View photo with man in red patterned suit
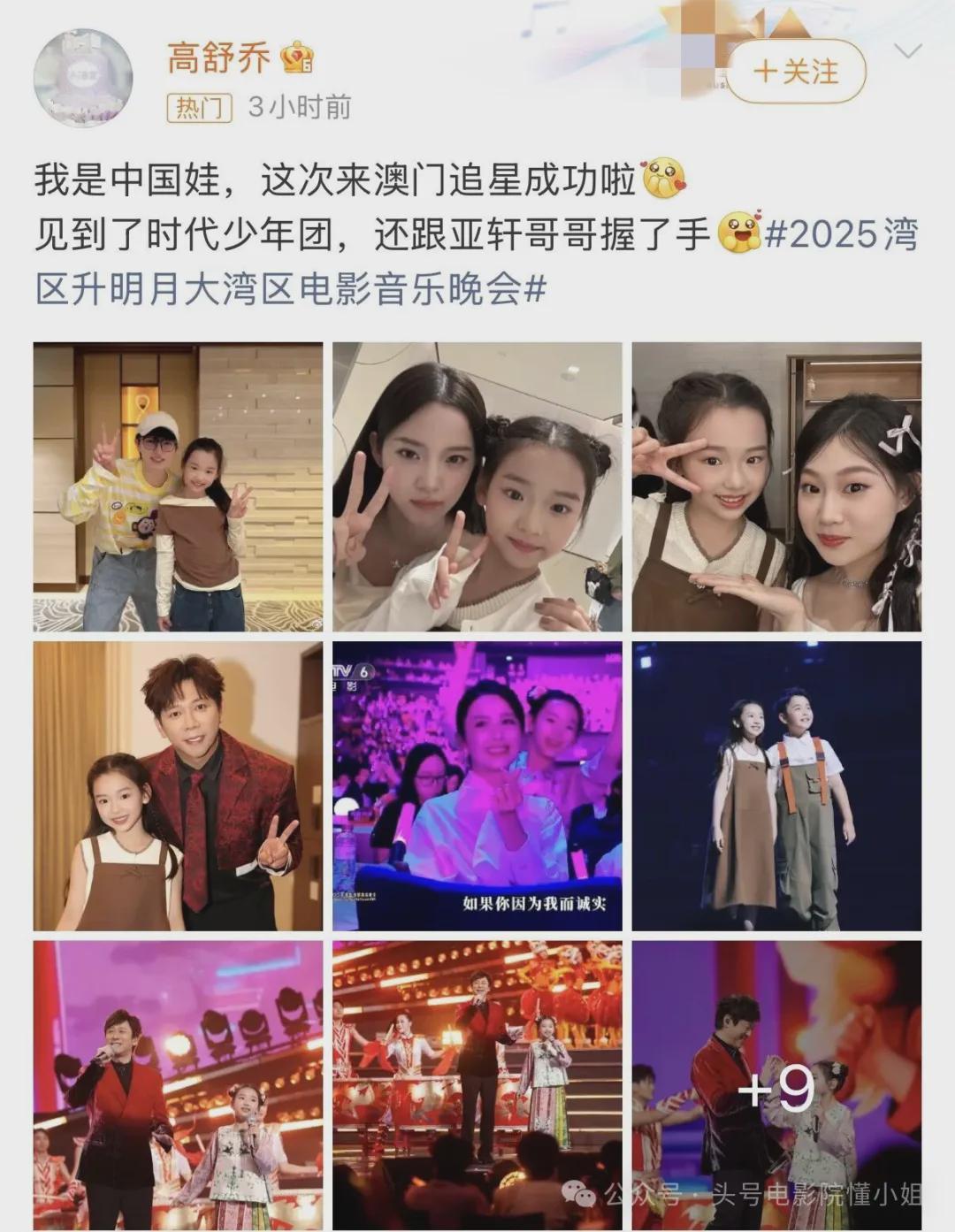Viewport: 955px width, 1232px height. coord(178,786)
